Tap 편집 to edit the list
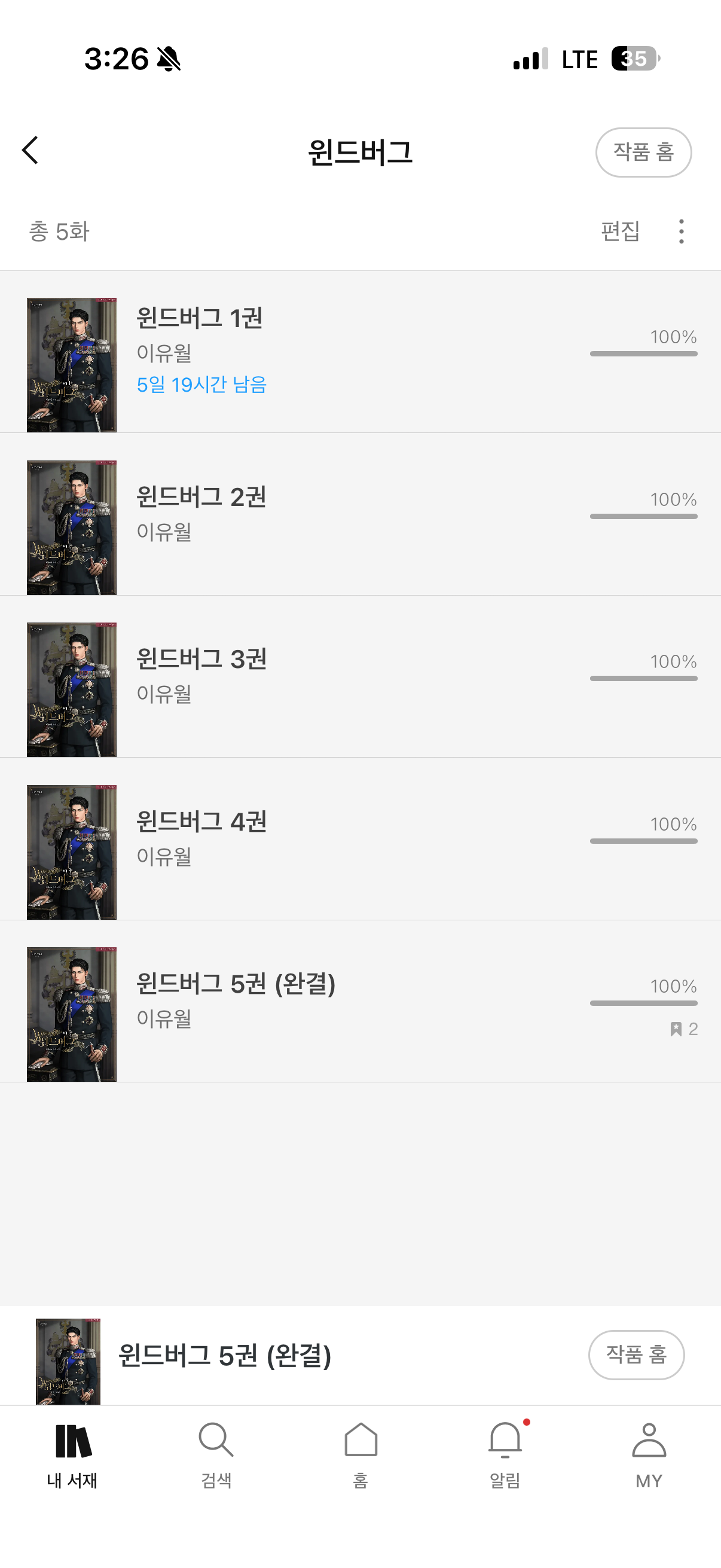Image resolution: width=721 pixels, height=1568 pixels. coord(620,231)
